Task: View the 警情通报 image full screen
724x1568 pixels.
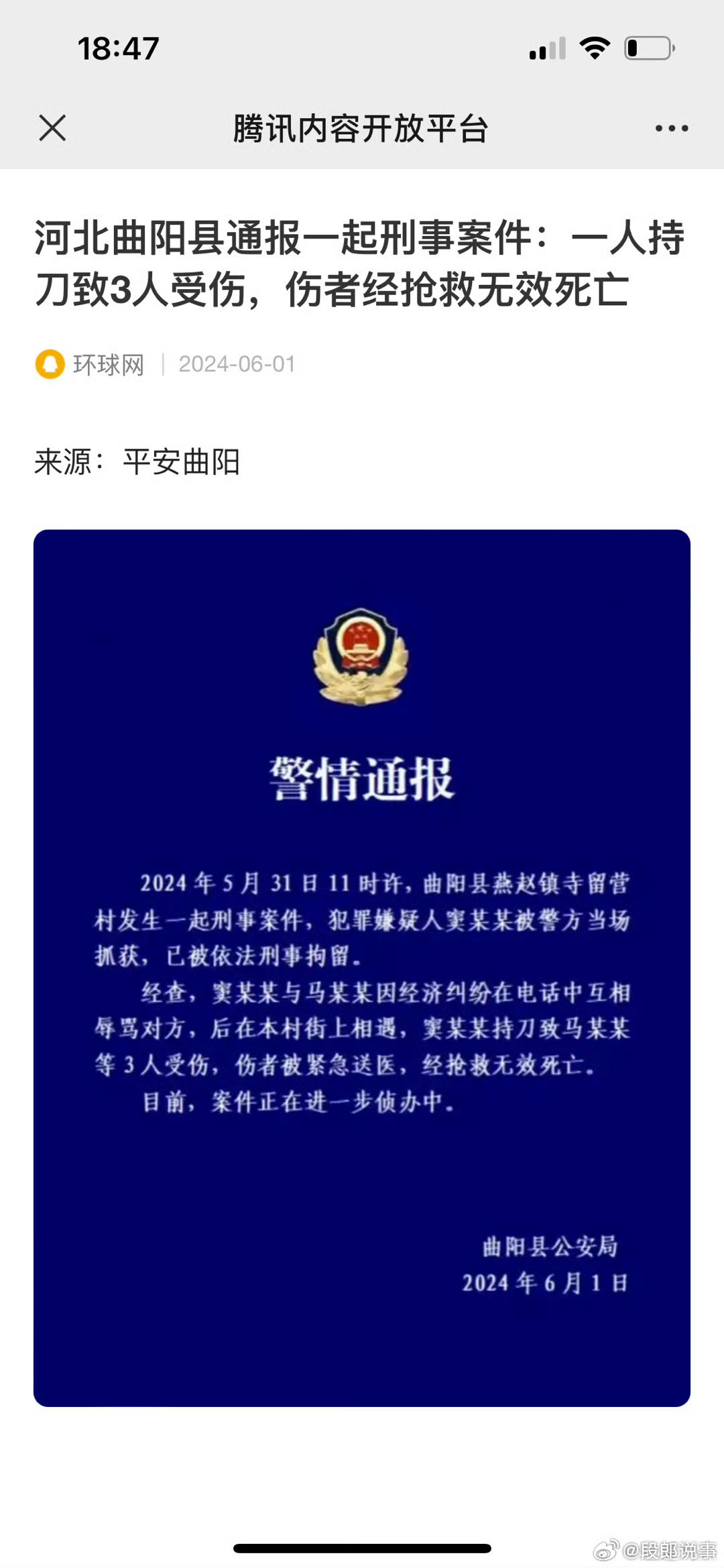Action: 362,968
